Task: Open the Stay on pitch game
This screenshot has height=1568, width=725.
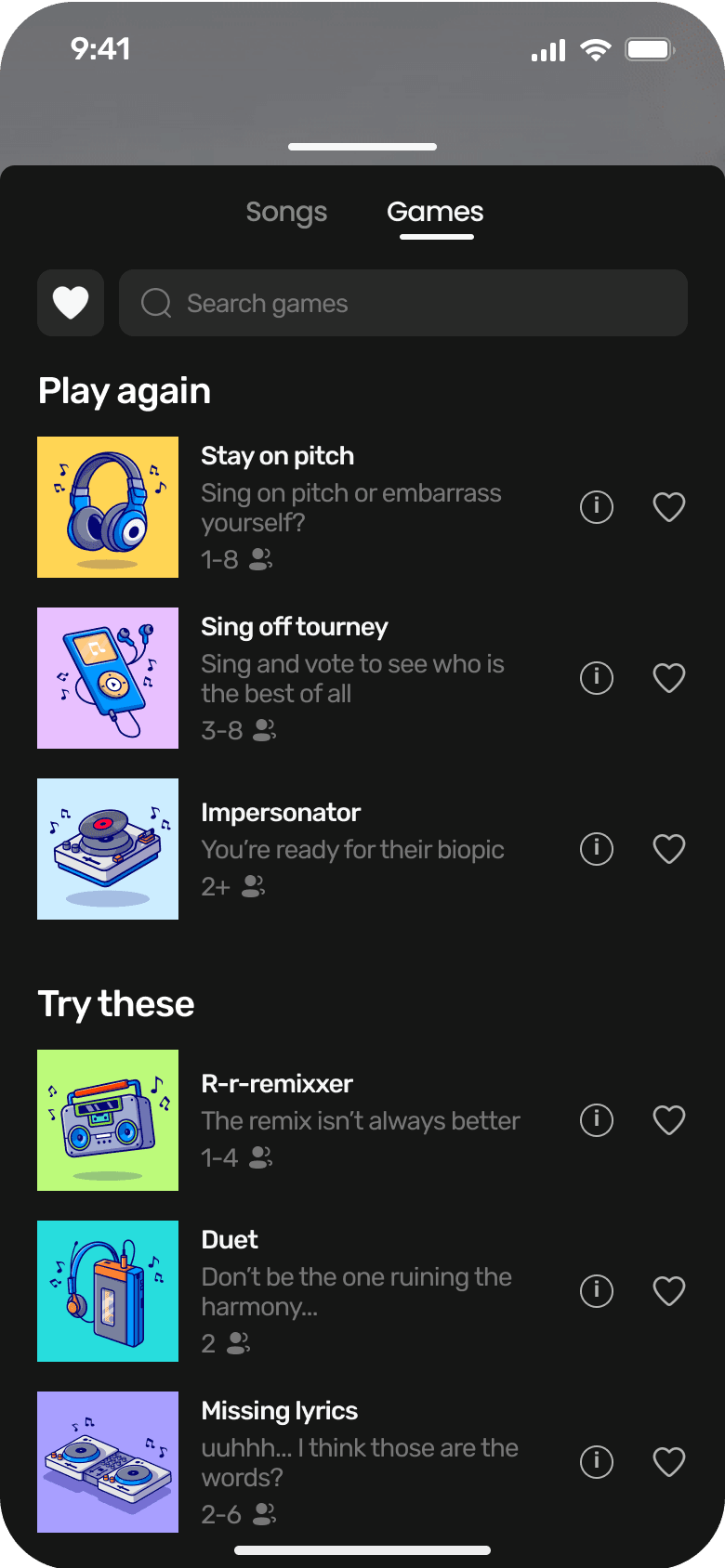Action: (x=278, y=456)
